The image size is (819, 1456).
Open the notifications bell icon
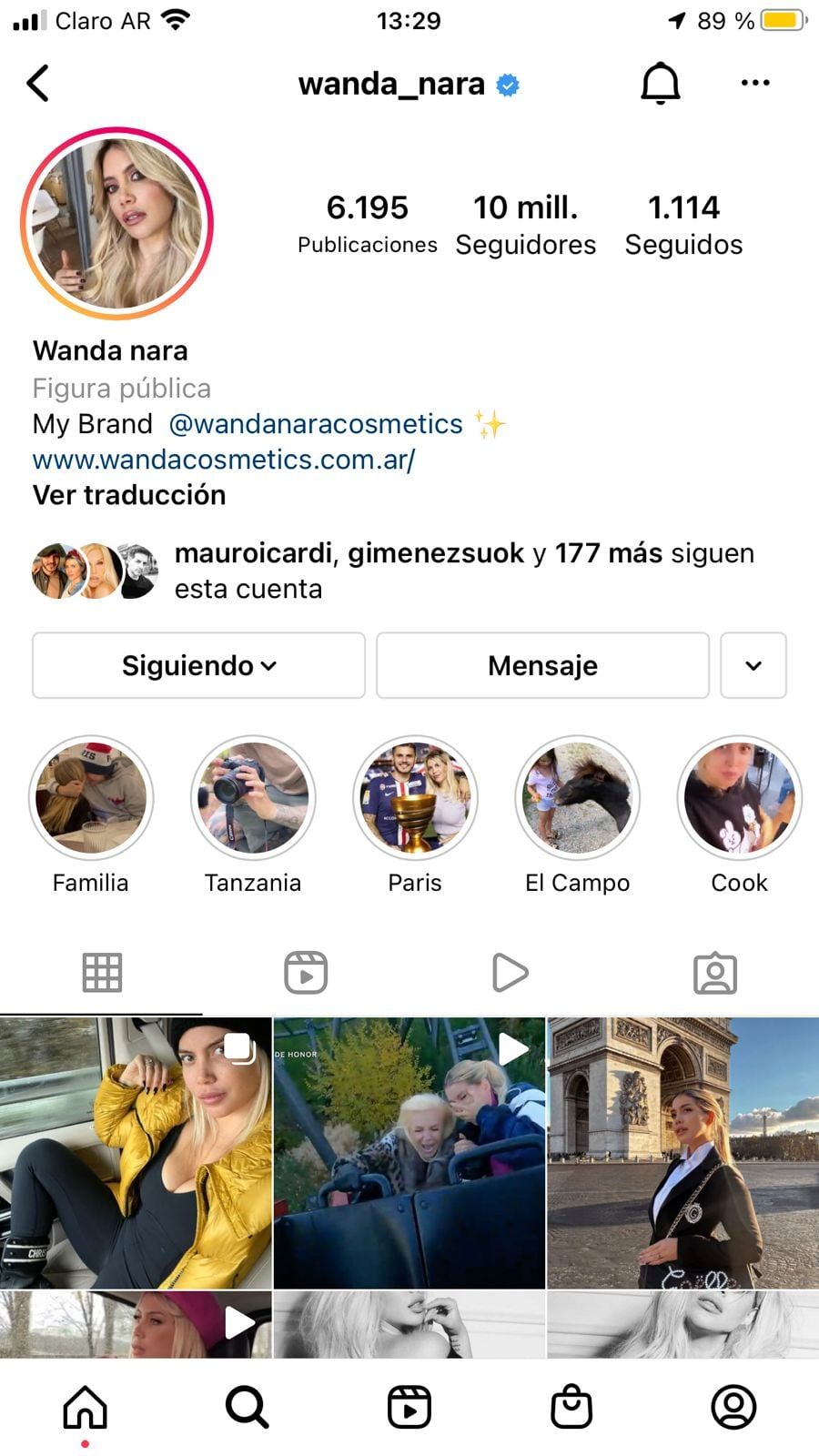click(661, 82)
